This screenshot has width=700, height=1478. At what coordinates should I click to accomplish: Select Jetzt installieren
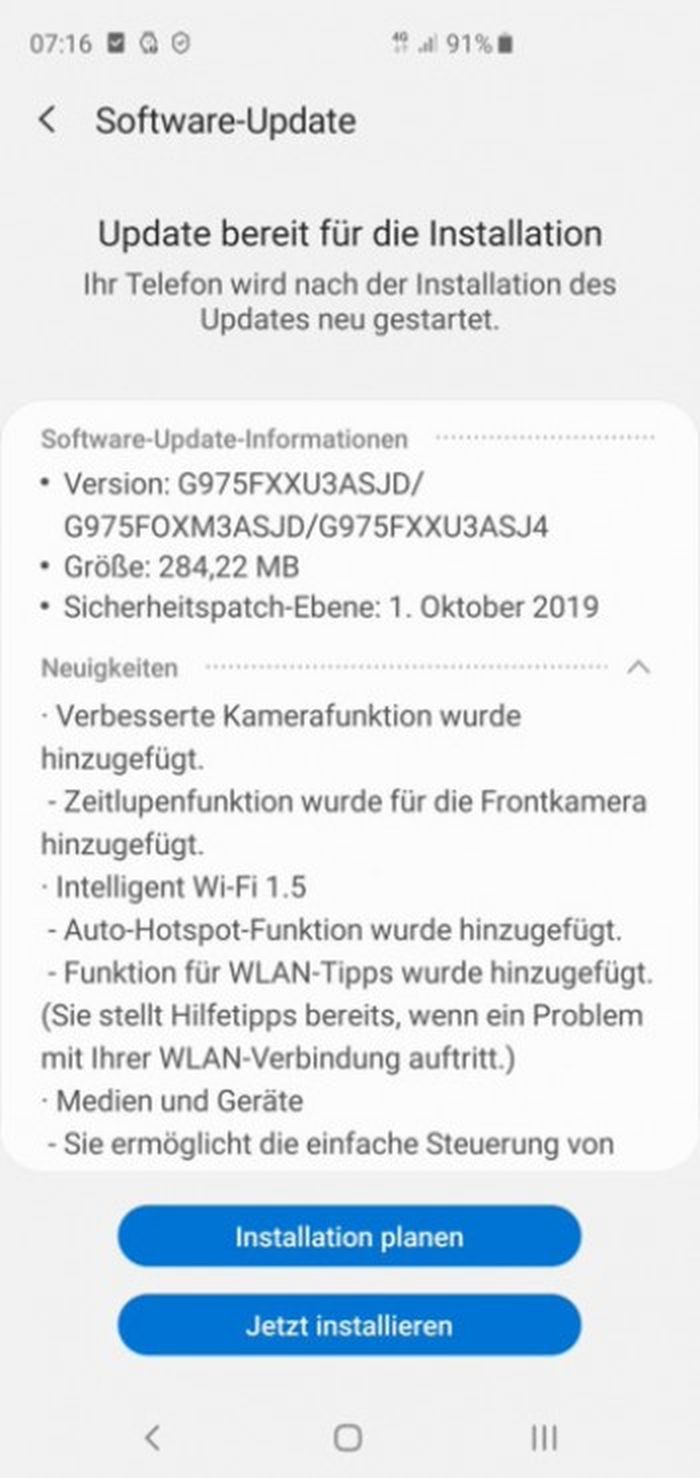point(349,1326)
